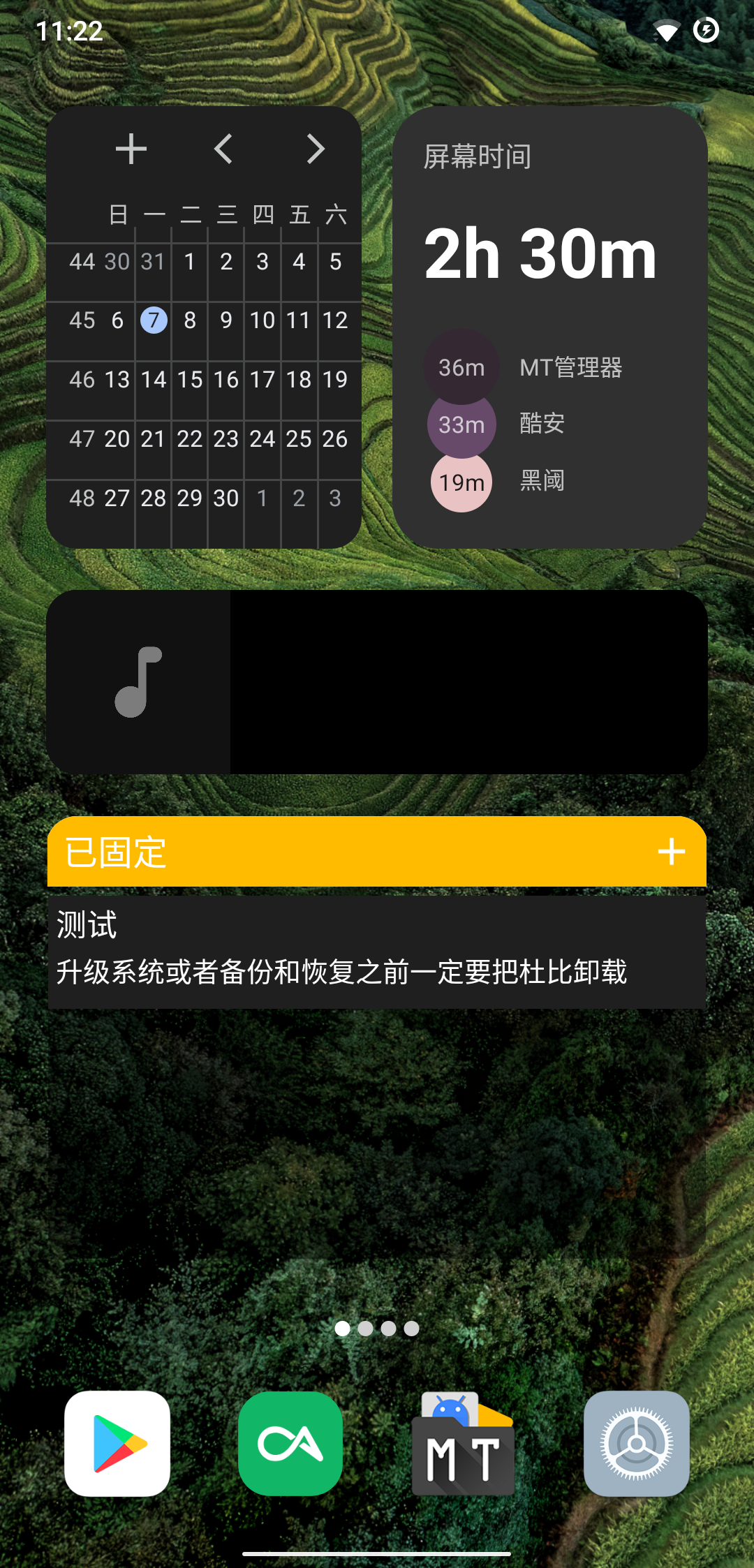
Task: Open MT管理器 usage details
Action: point(570,367)
